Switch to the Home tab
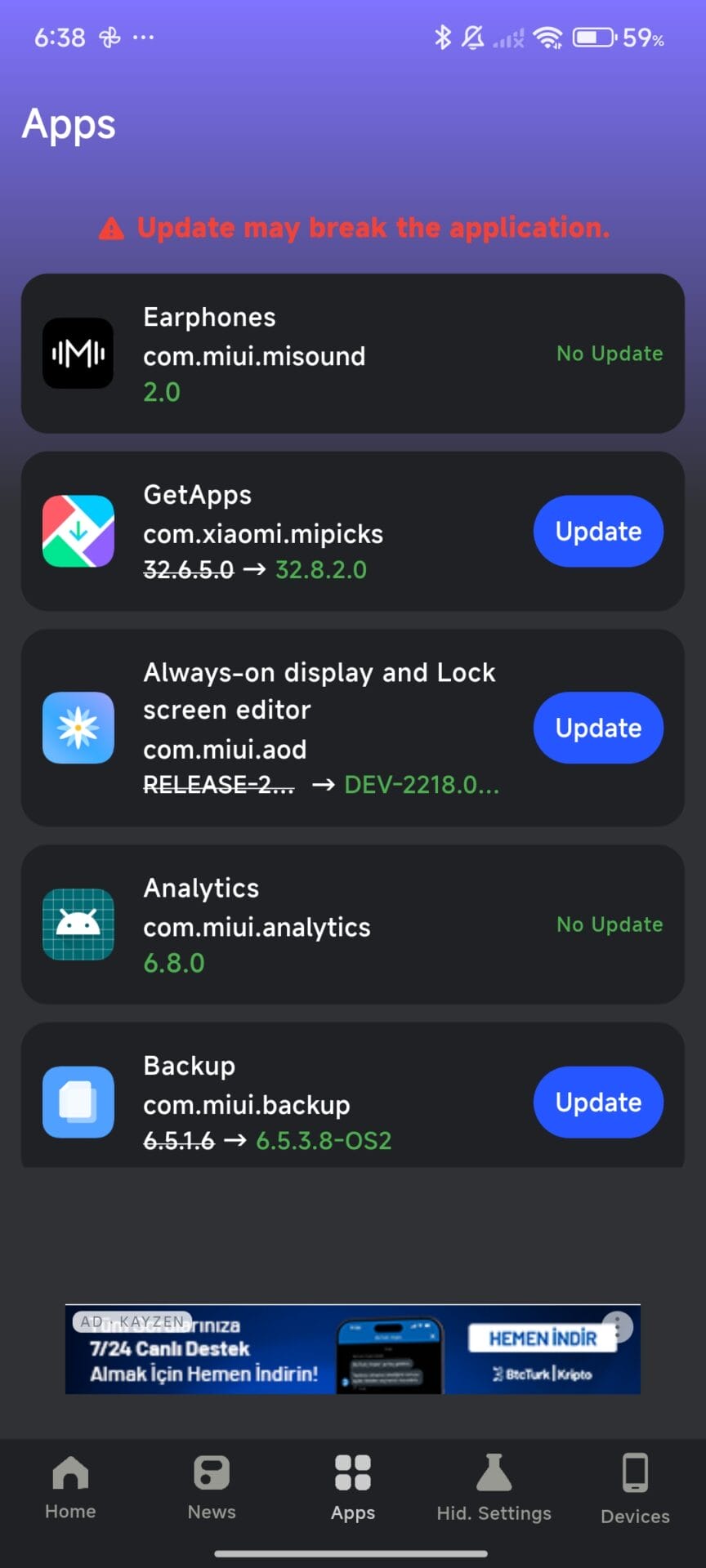706x1568 pixels. pos(70,1488)
